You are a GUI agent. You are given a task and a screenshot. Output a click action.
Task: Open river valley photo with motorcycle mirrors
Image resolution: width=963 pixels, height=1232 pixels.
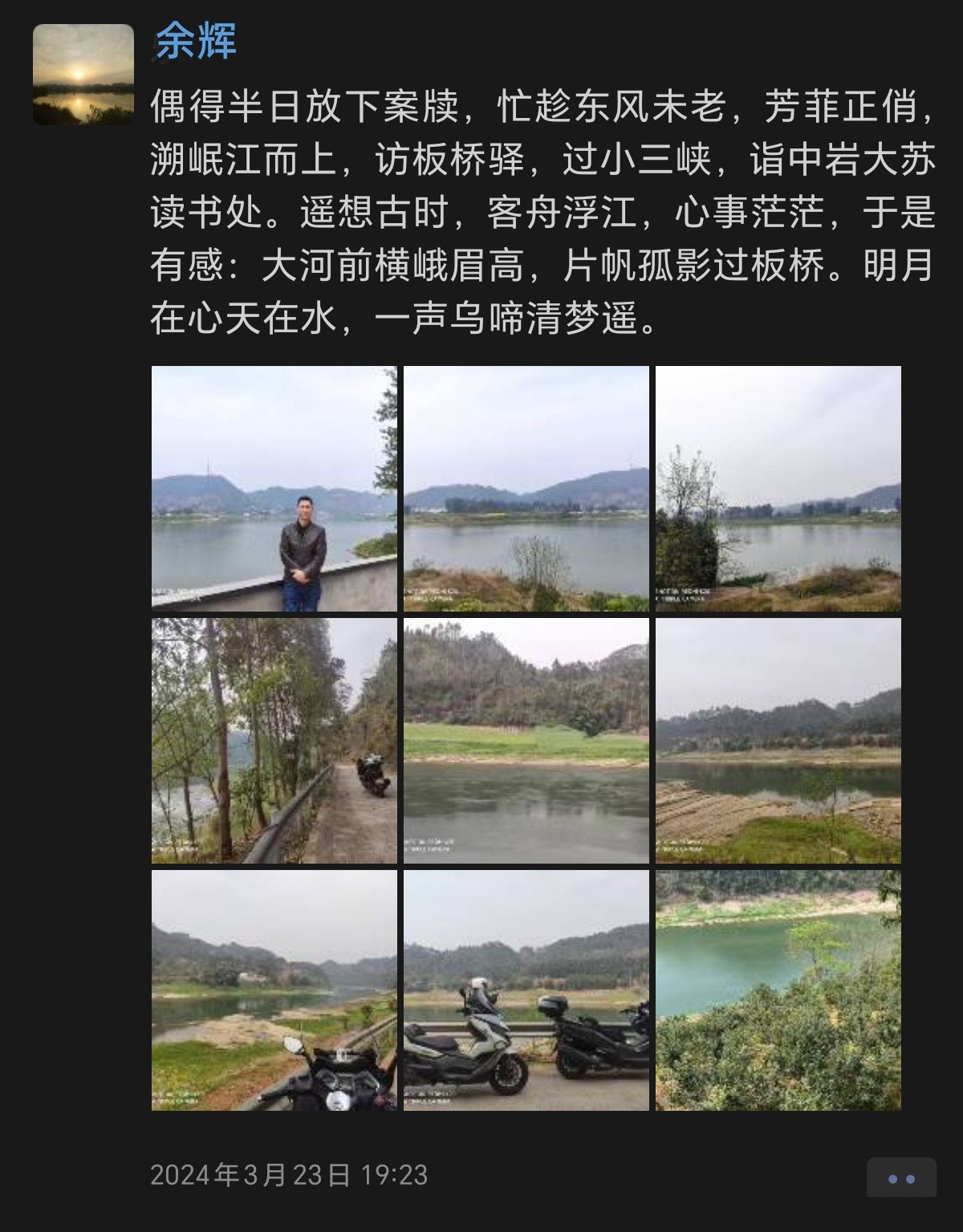point(274,990)
